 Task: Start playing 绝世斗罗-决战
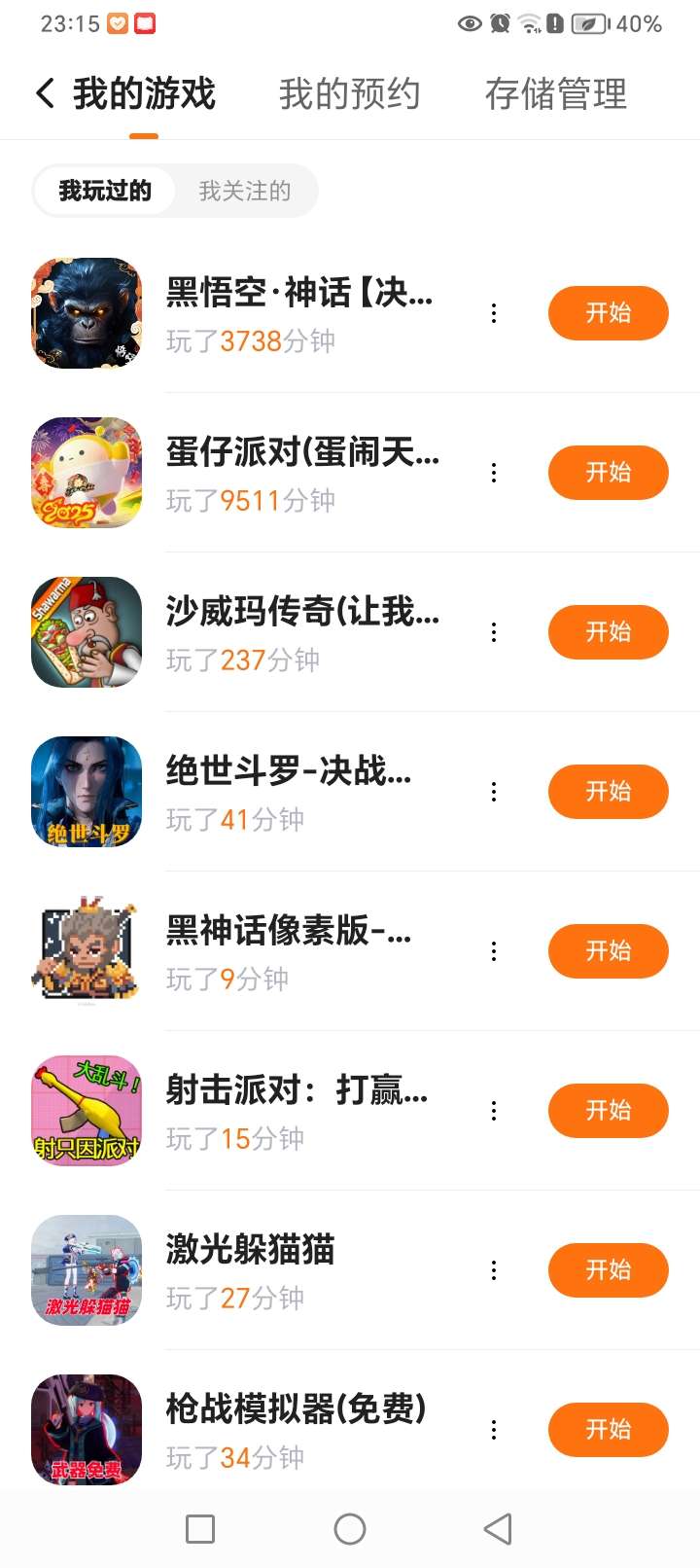point(608,792)
